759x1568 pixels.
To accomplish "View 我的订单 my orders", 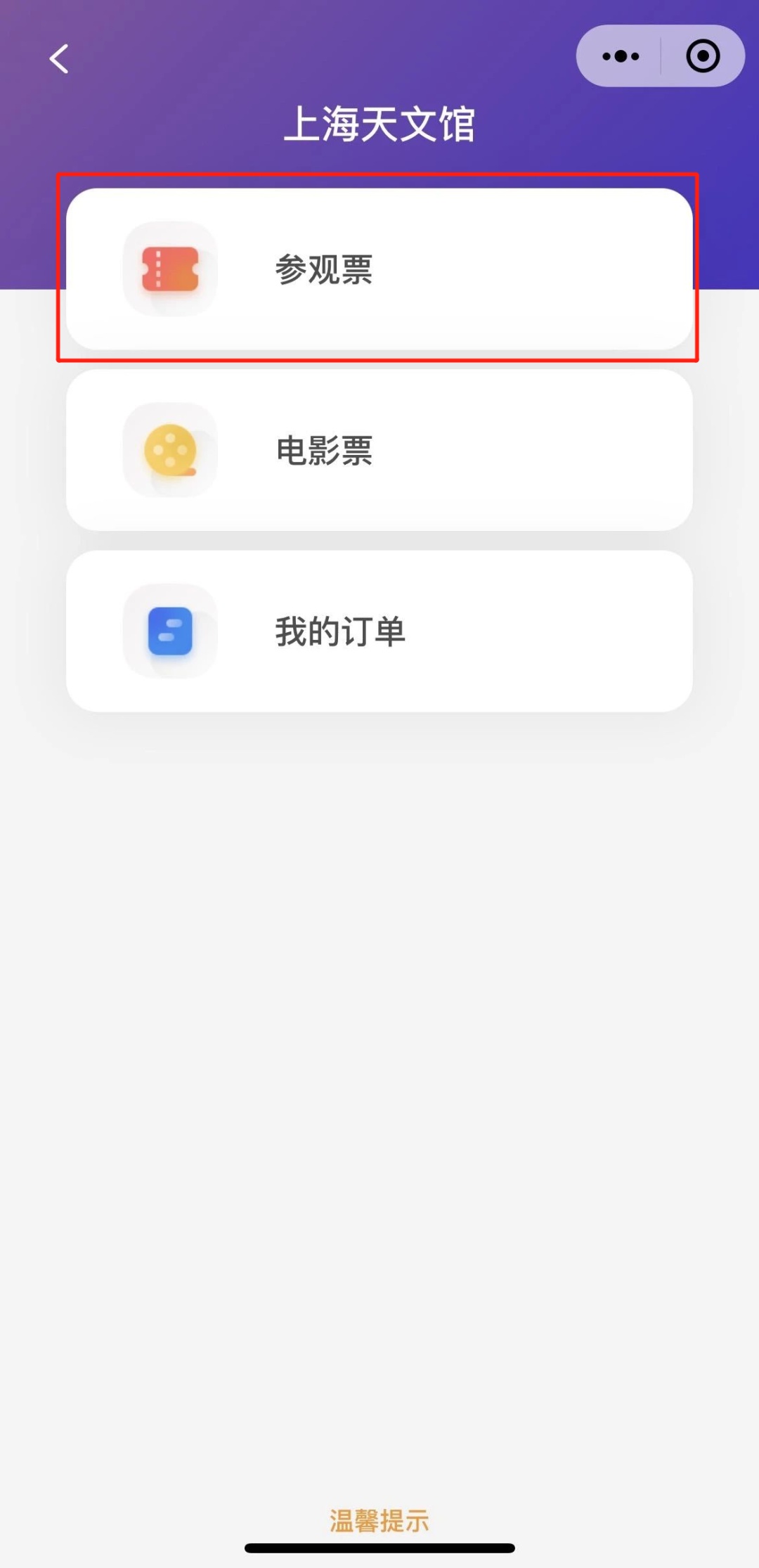I will 379,631.
